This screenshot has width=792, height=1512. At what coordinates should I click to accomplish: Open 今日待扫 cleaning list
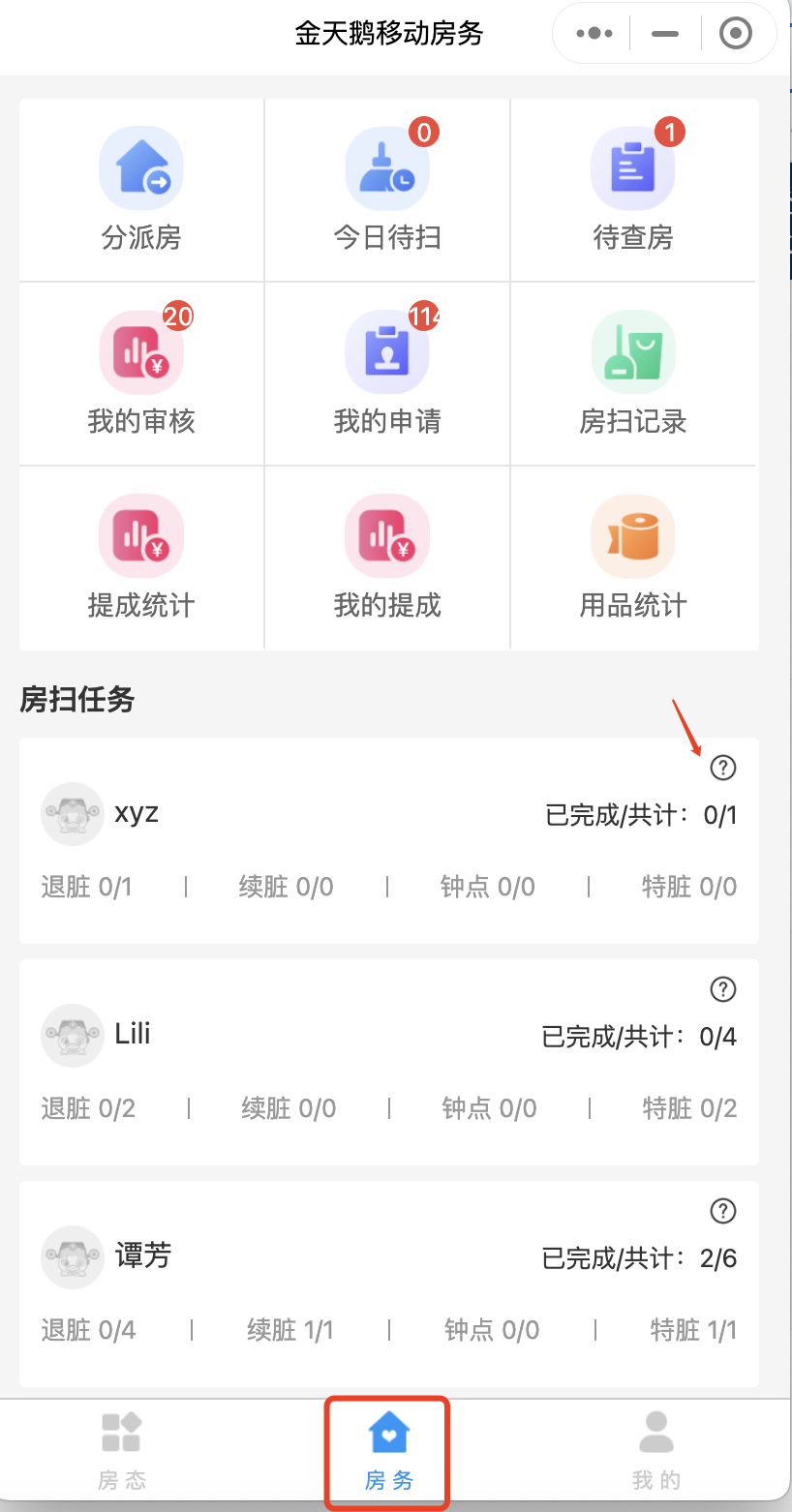click(x=387, y=191)
